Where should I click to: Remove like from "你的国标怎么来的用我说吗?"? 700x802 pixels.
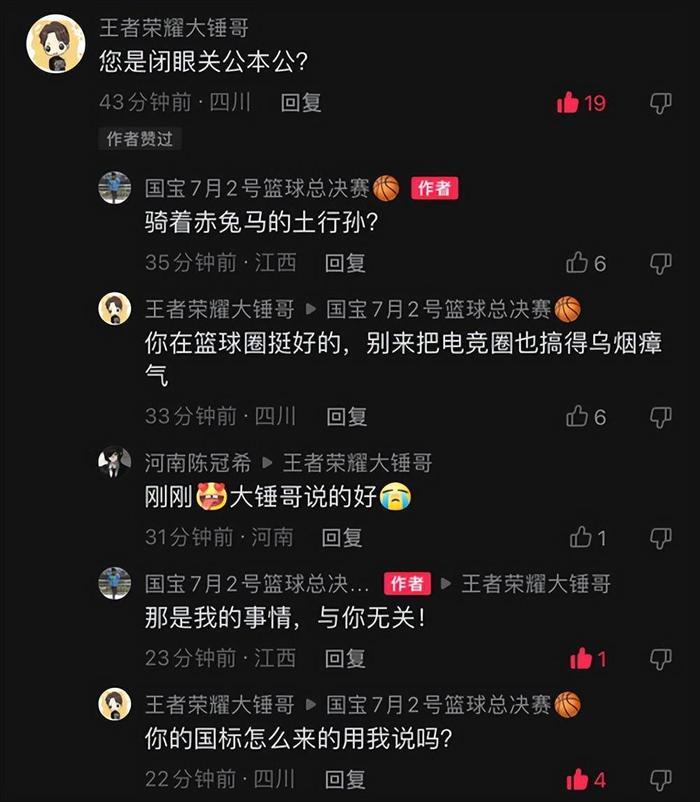(577, 779)
